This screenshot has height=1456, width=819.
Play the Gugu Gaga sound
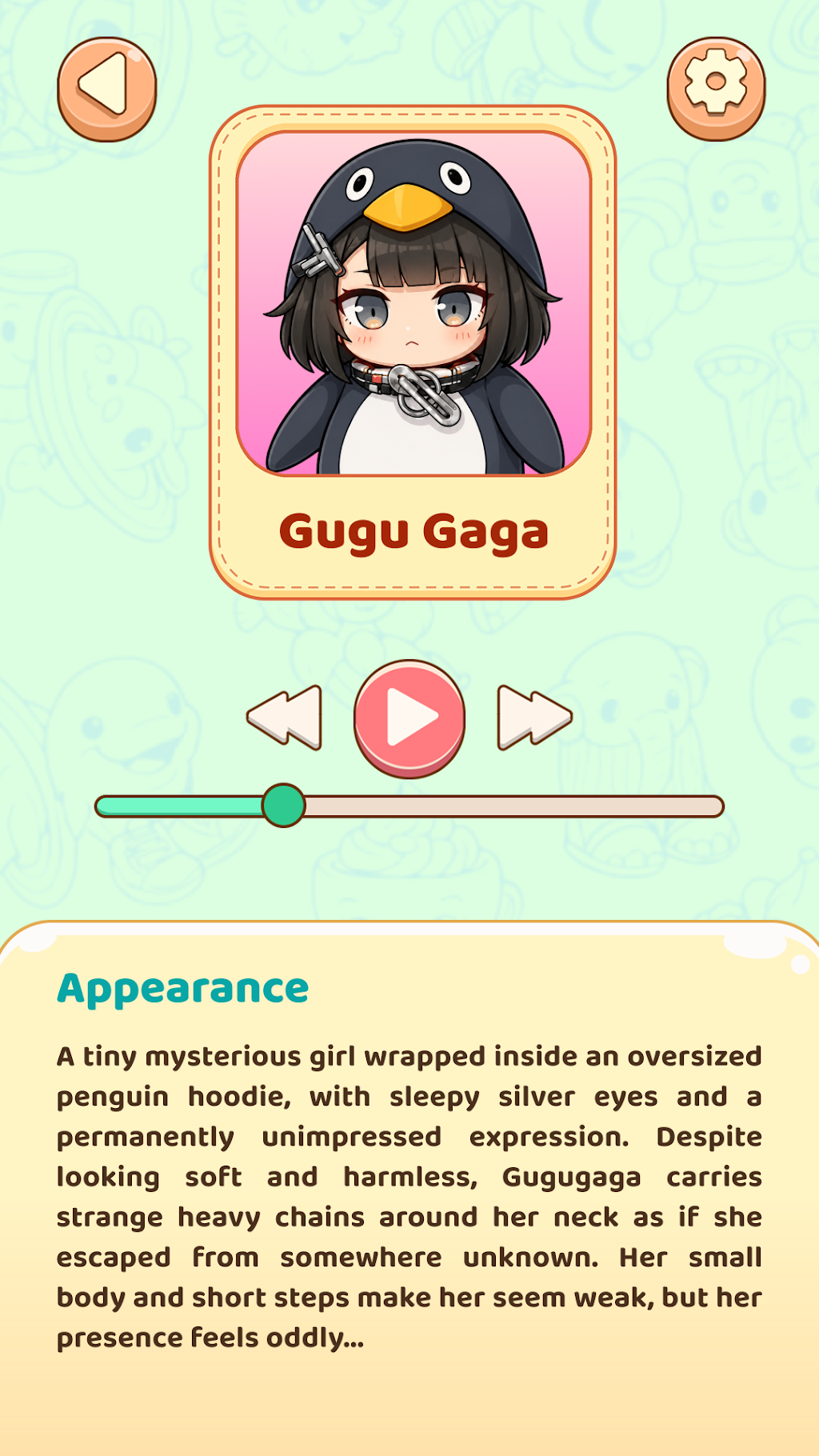click(x=409, y=718)
